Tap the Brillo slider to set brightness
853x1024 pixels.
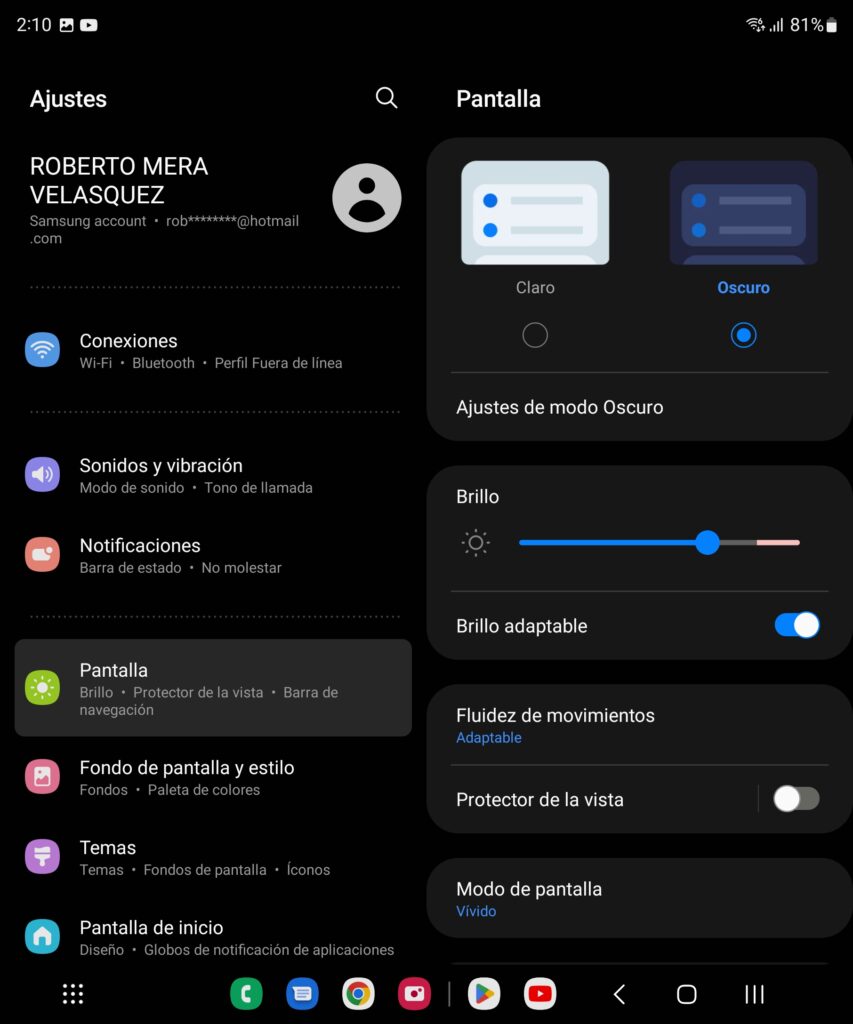pyautogui.click(x=659, y=543)
